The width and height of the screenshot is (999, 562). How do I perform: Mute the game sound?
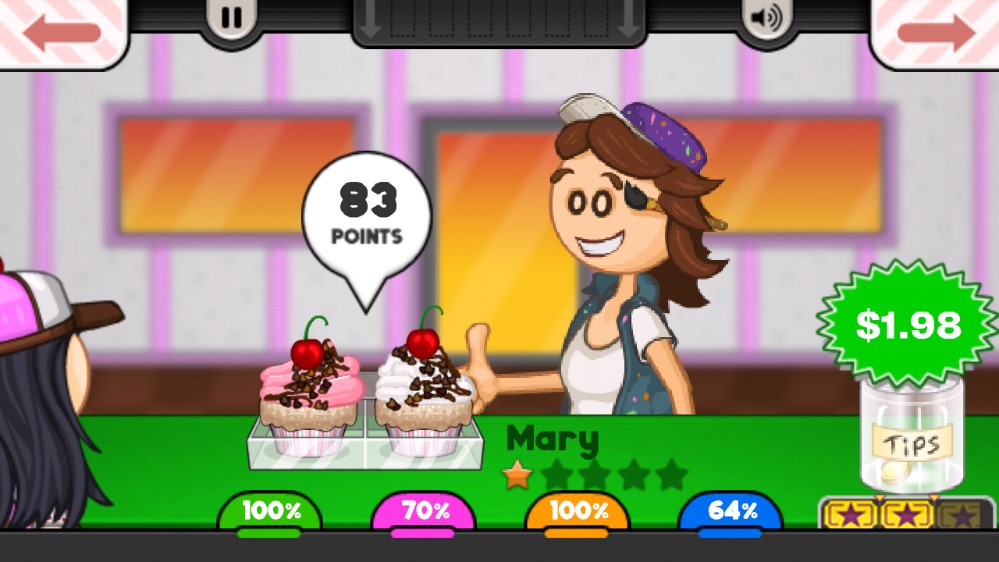point(766,18)
